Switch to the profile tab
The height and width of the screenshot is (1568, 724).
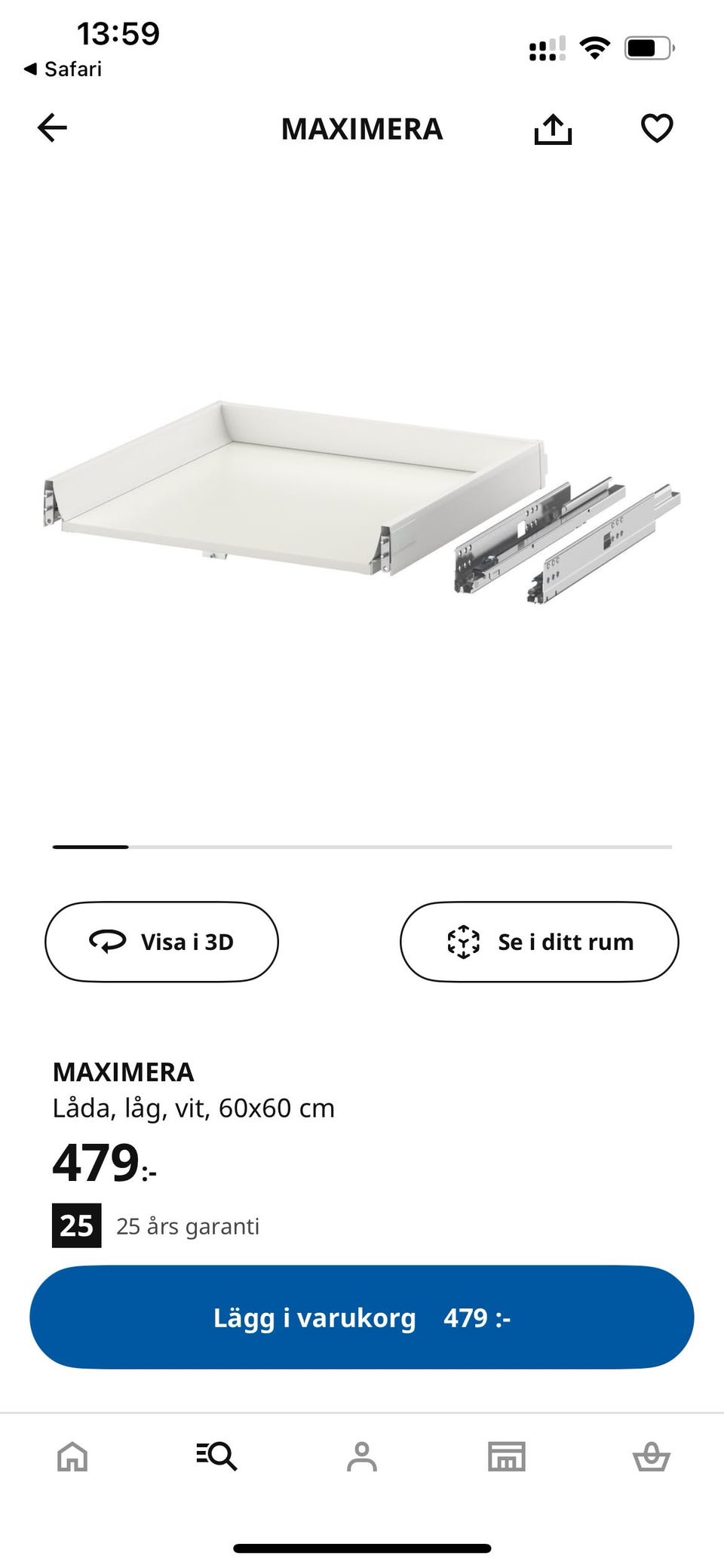coord(362,1456)
